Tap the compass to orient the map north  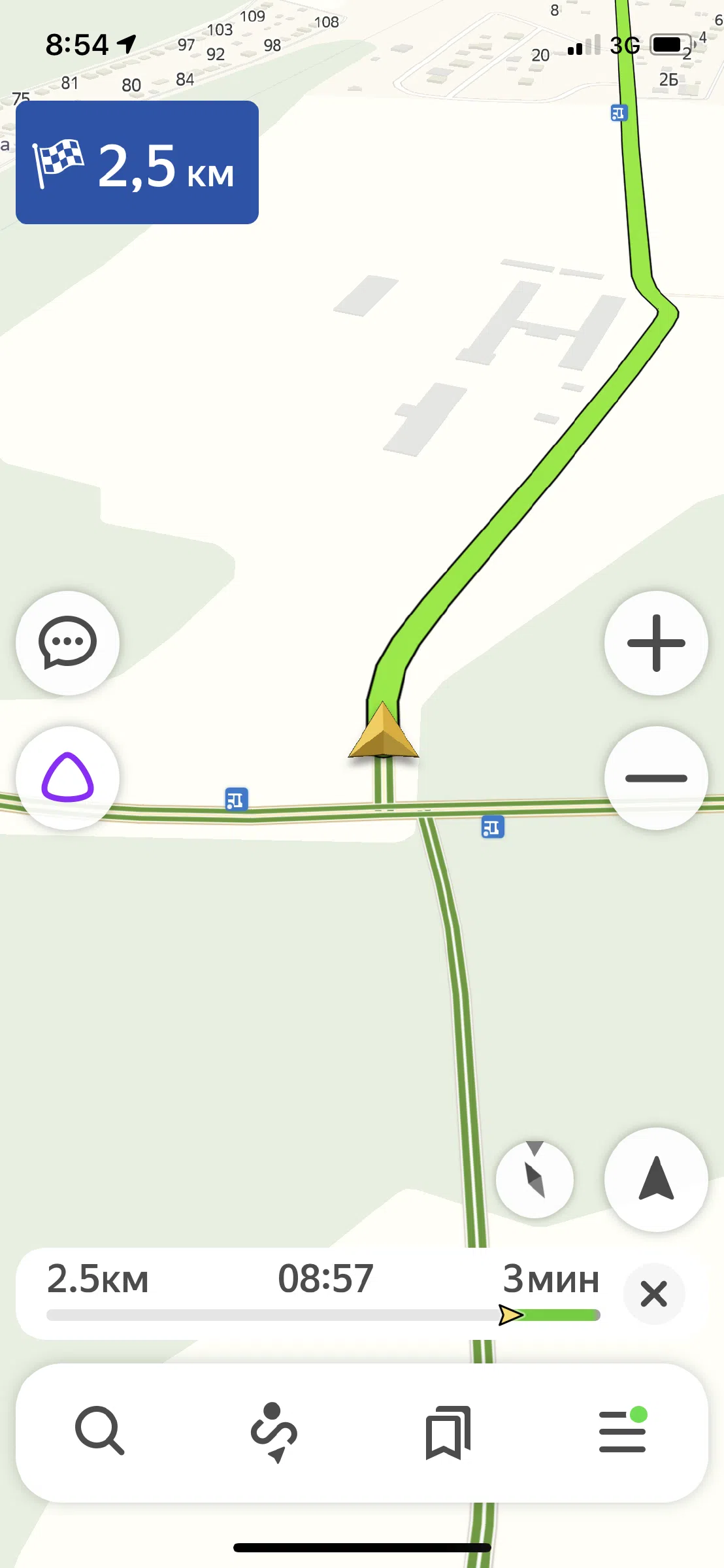coord(535,1180)
